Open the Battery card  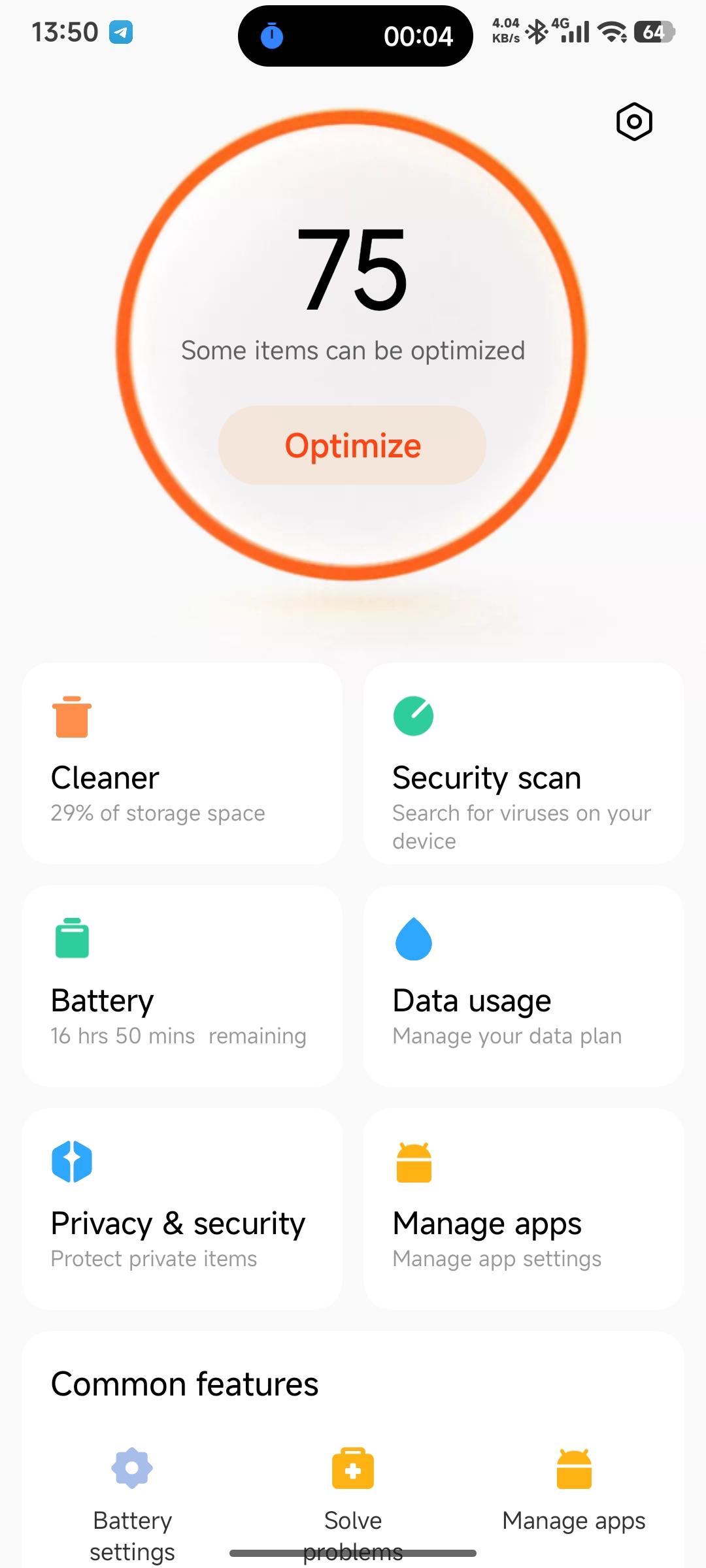tap(182, 986)
